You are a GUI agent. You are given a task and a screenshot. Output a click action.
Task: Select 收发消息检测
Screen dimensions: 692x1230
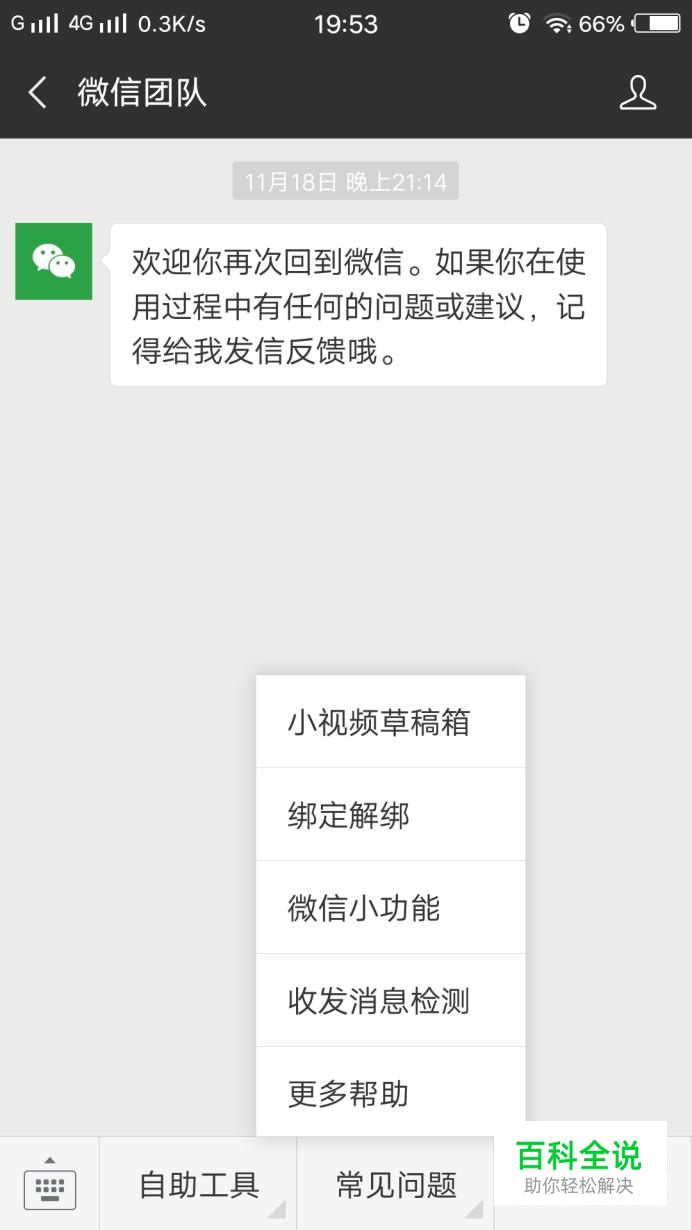(390, 1001)
